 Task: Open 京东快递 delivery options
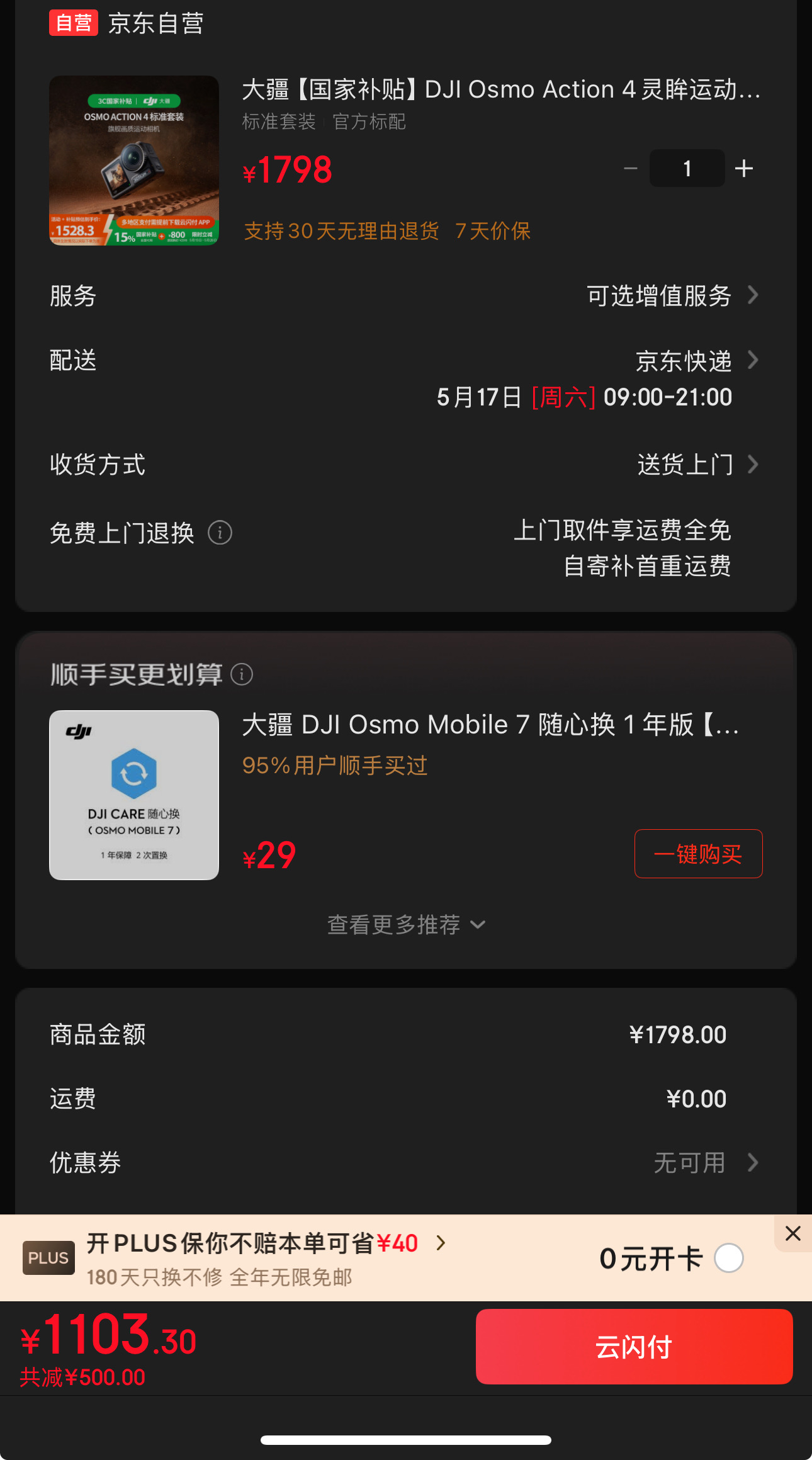696,361
